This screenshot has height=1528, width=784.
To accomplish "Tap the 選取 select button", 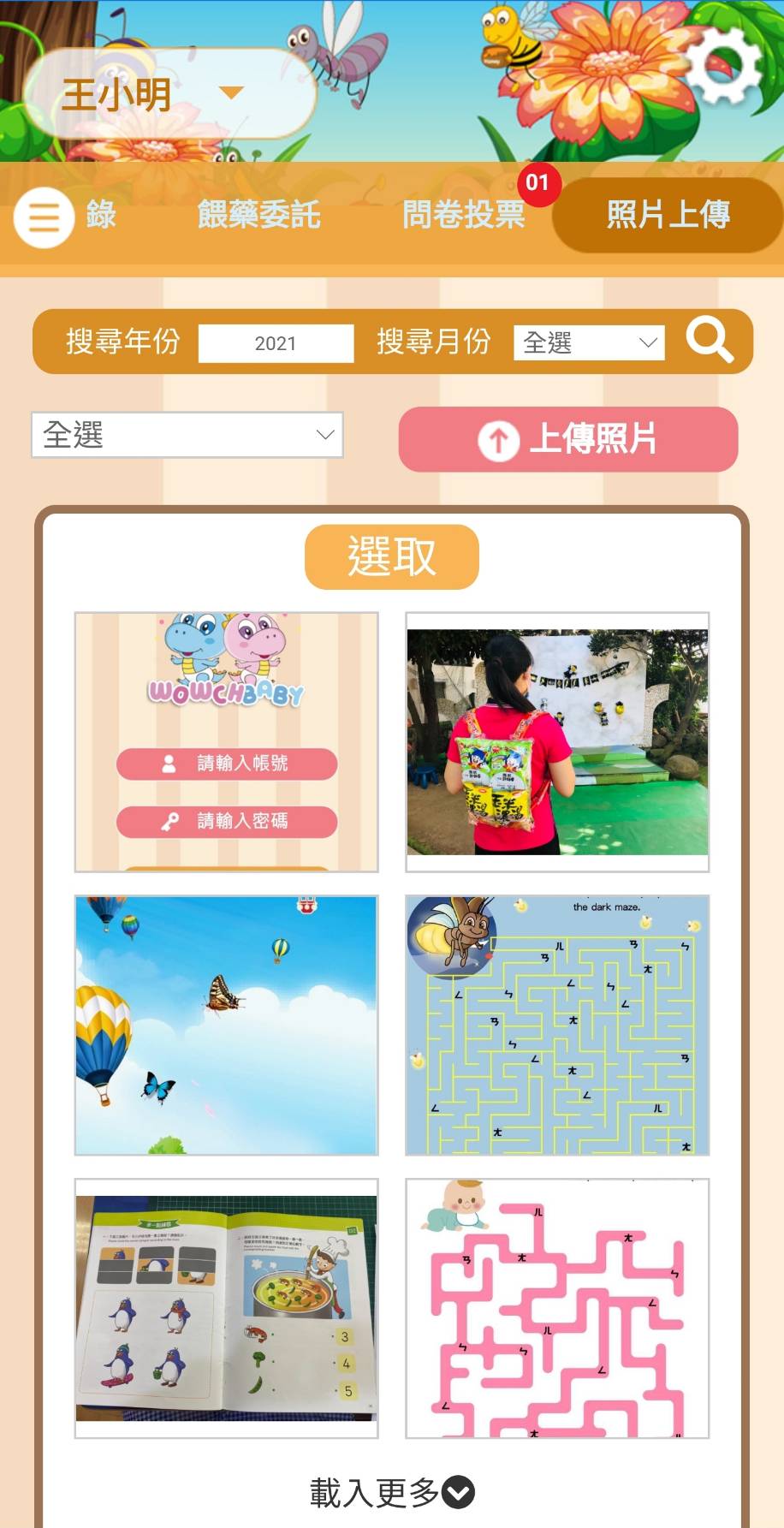I will (x=391, y=557).
